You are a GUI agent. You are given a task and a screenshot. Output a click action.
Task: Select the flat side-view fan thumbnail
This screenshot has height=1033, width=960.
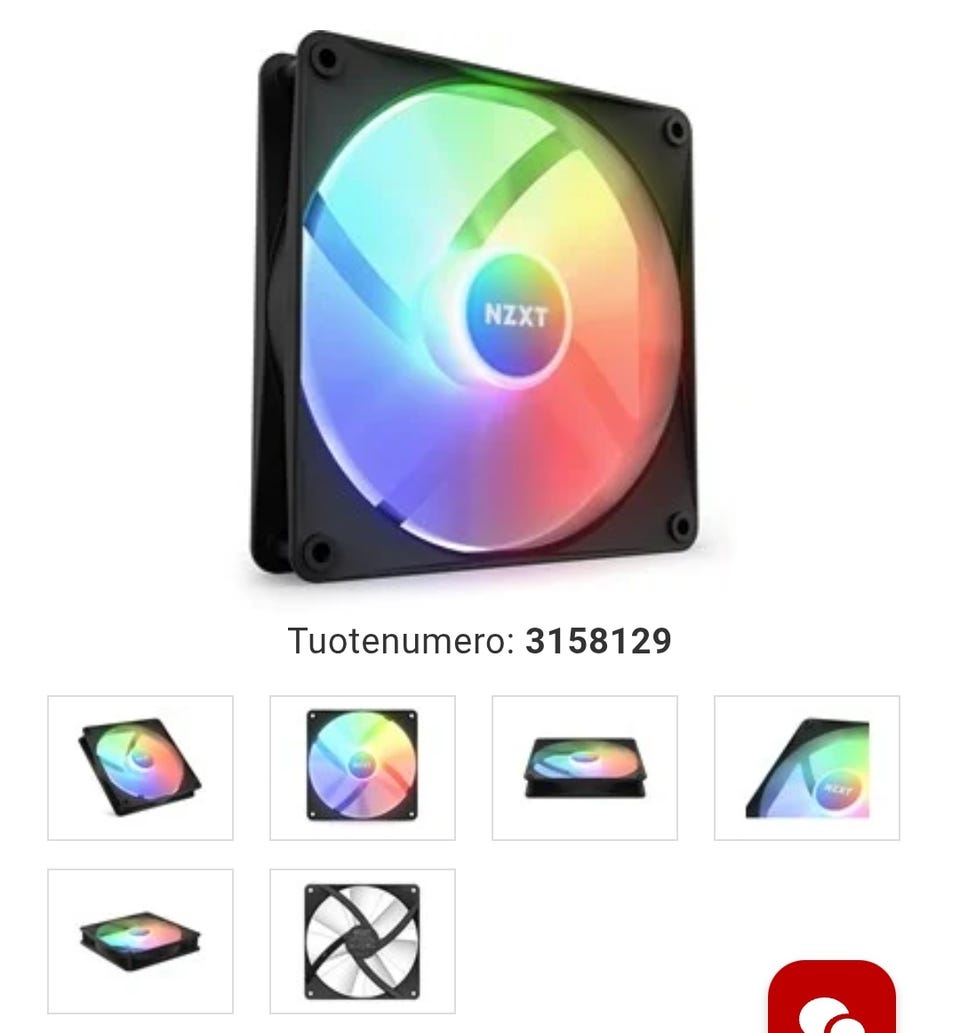(x=584, y=767)
